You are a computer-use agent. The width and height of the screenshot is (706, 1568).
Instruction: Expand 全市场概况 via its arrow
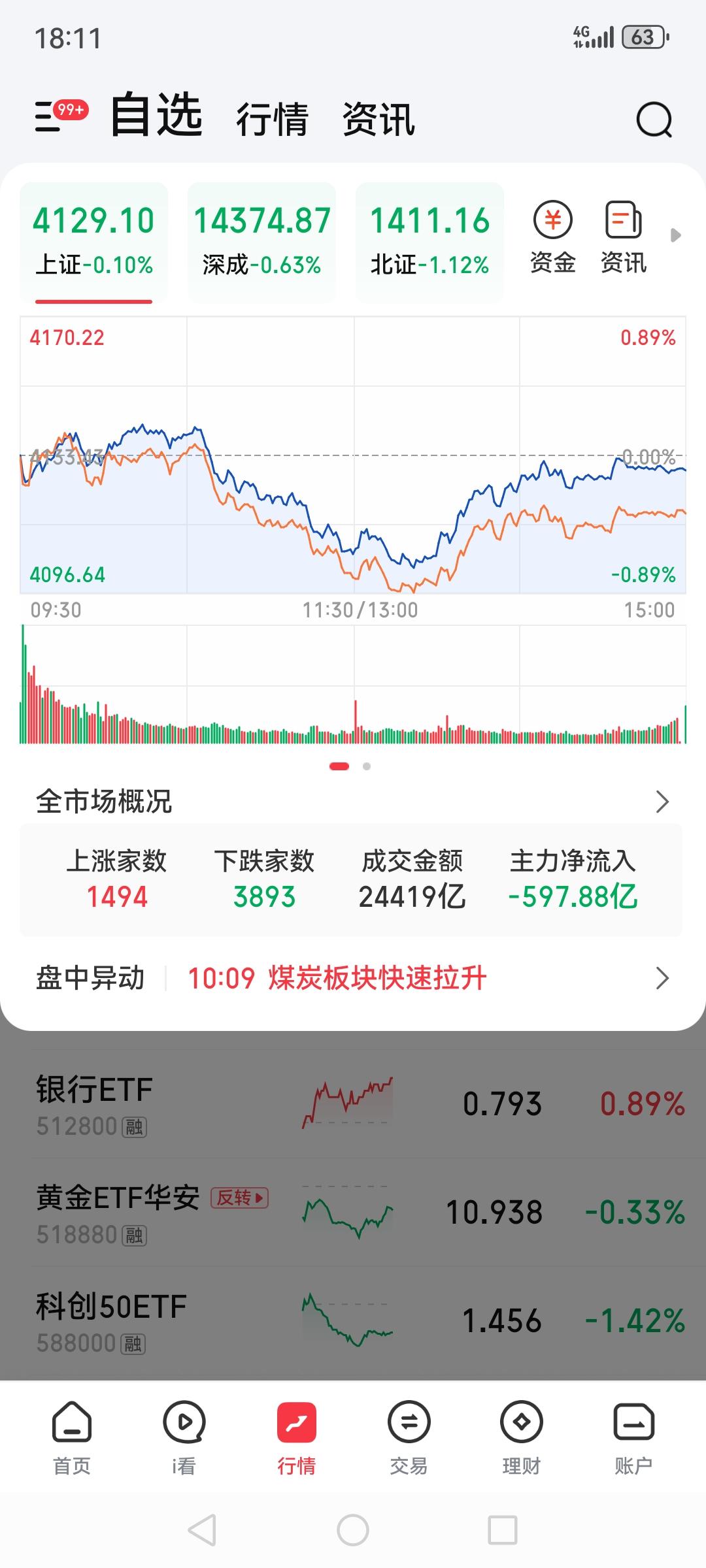[662, 801]
